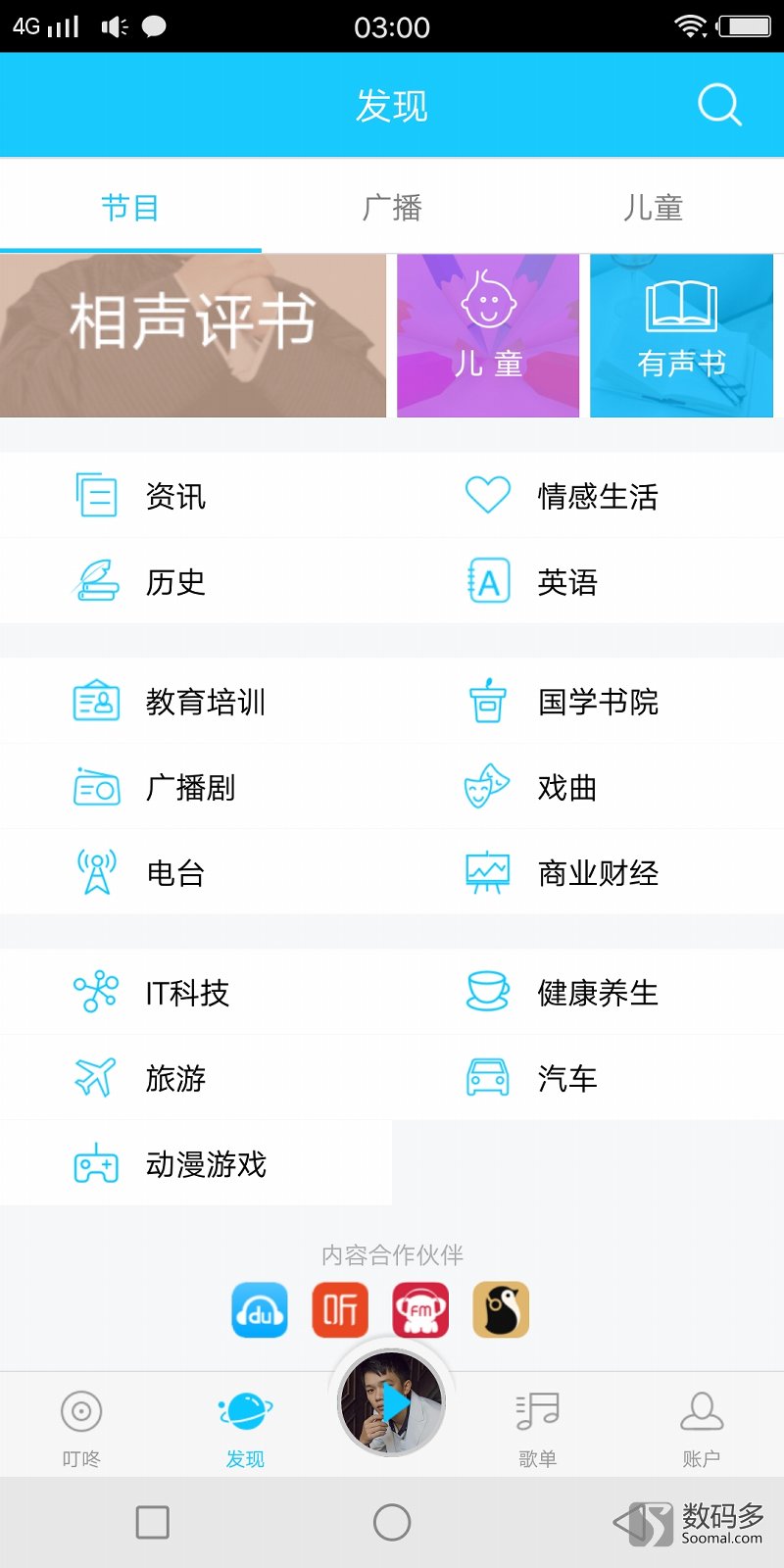The image size is (784, 1568).
Task: Open the 有声书 banner
Action: tap(683, 333)
